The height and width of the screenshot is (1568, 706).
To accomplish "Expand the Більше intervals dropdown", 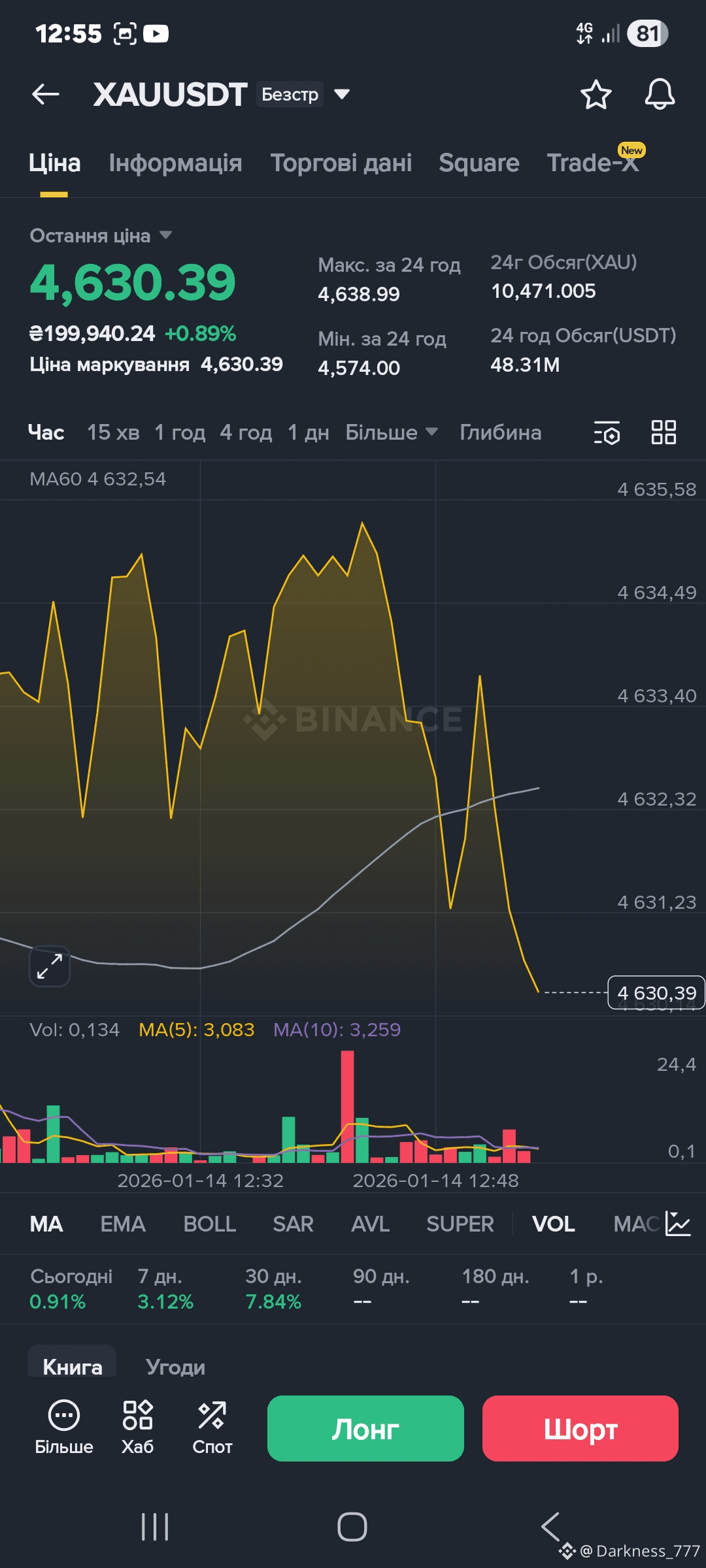I will (391, 433).
